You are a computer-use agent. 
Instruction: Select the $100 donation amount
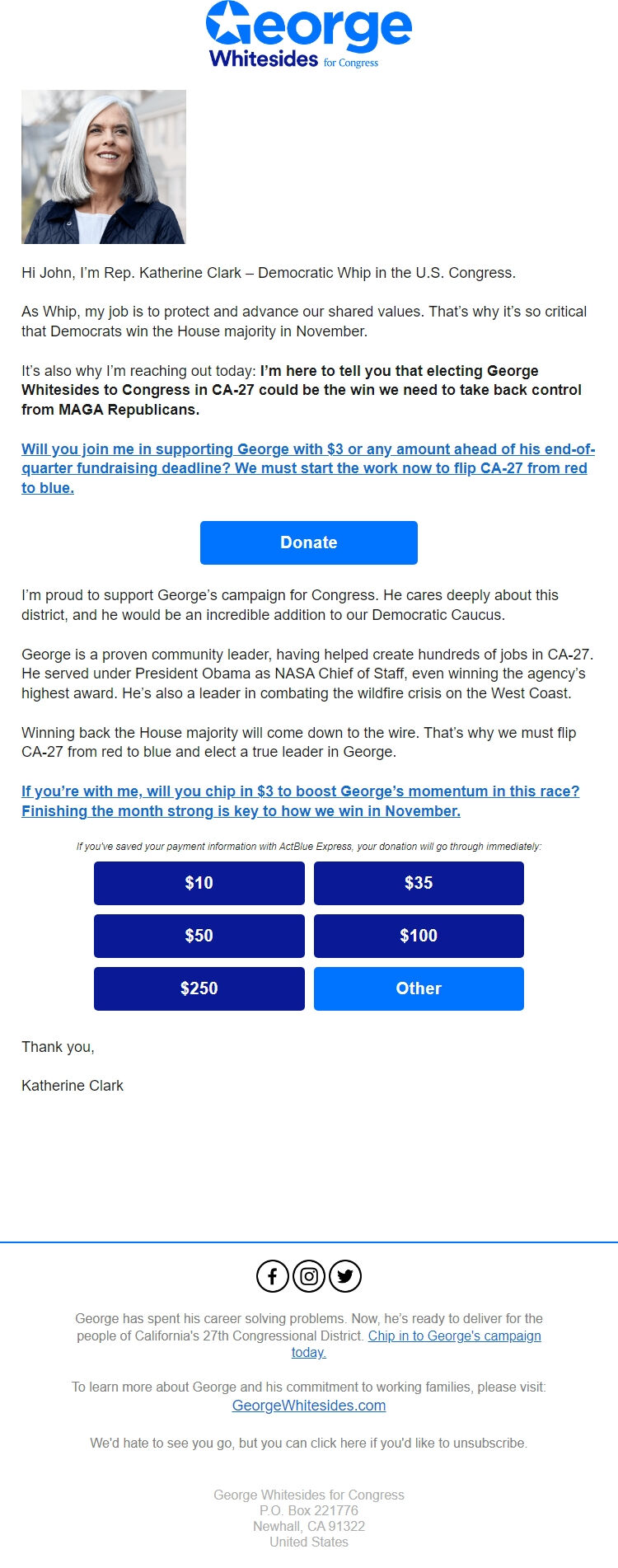[419, 936]
